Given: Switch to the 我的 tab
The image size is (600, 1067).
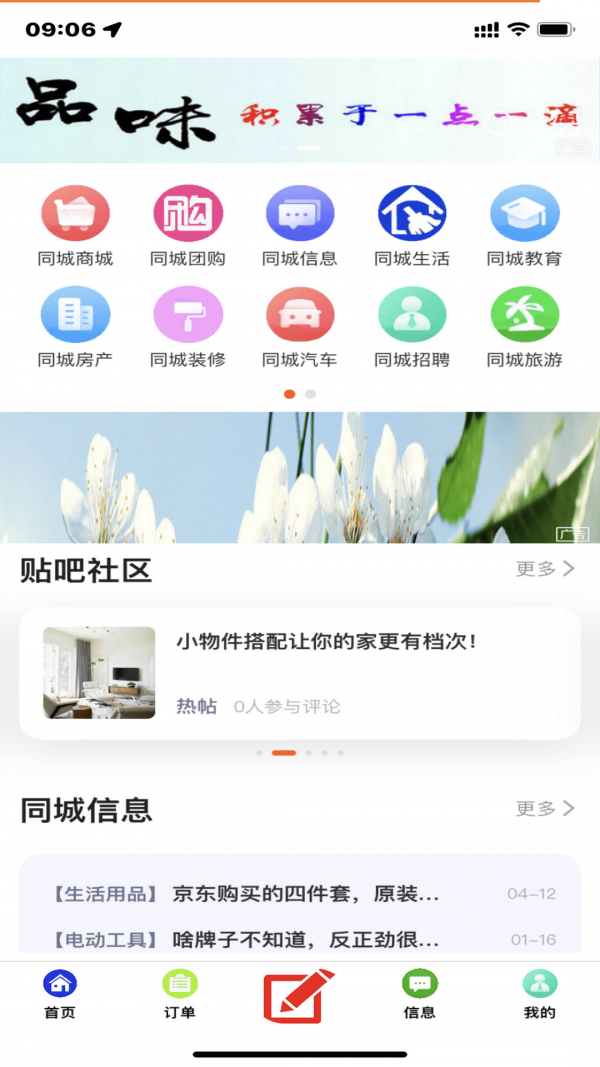Looking at the screenshot, I should click(539, 995).
